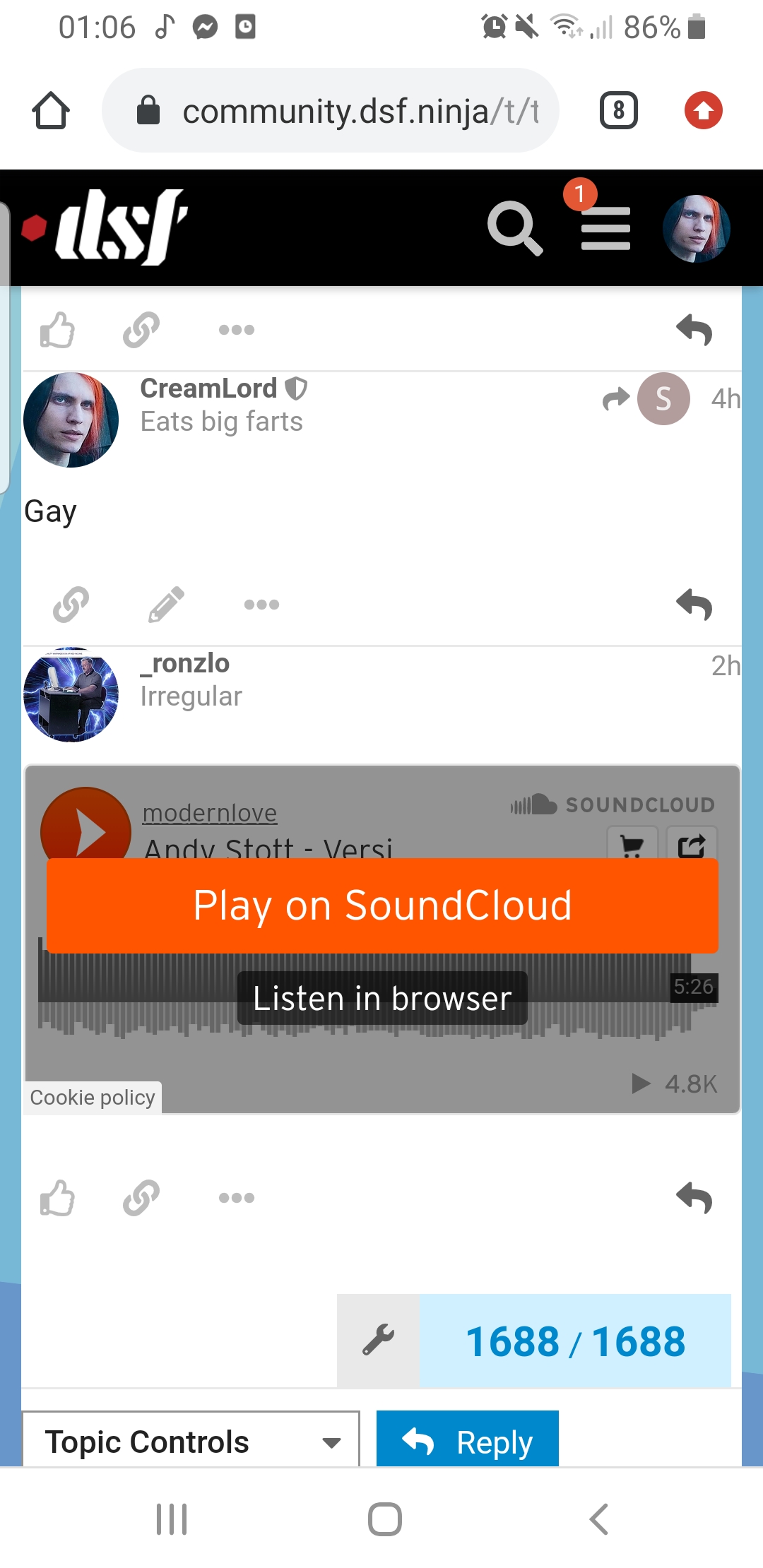The height and width of the screenshot is (1568, 763).
Task: Go back using system navigation
Action: click(598, 1519)
